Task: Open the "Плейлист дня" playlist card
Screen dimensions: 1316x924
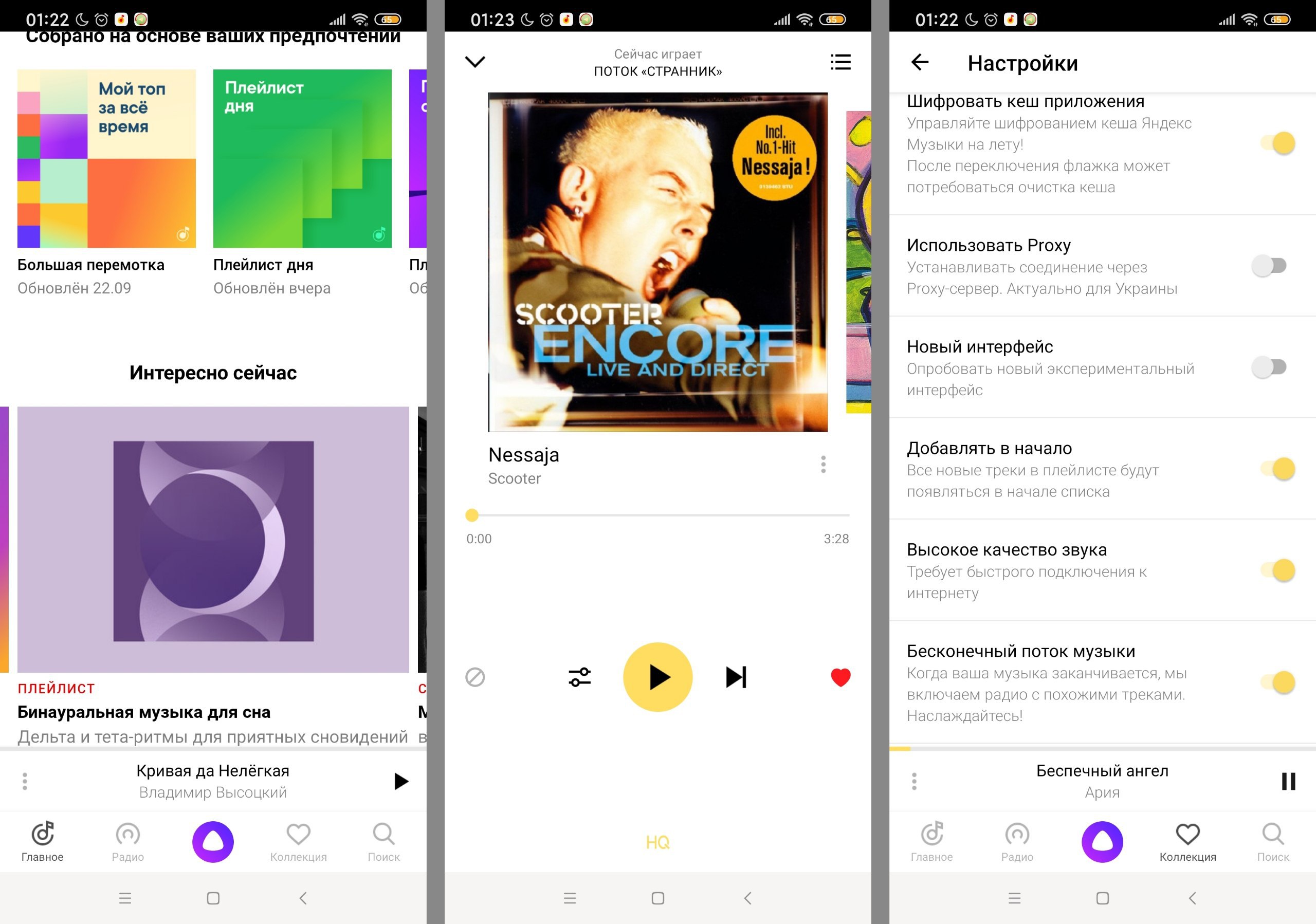Action: (x=302, y=159)
